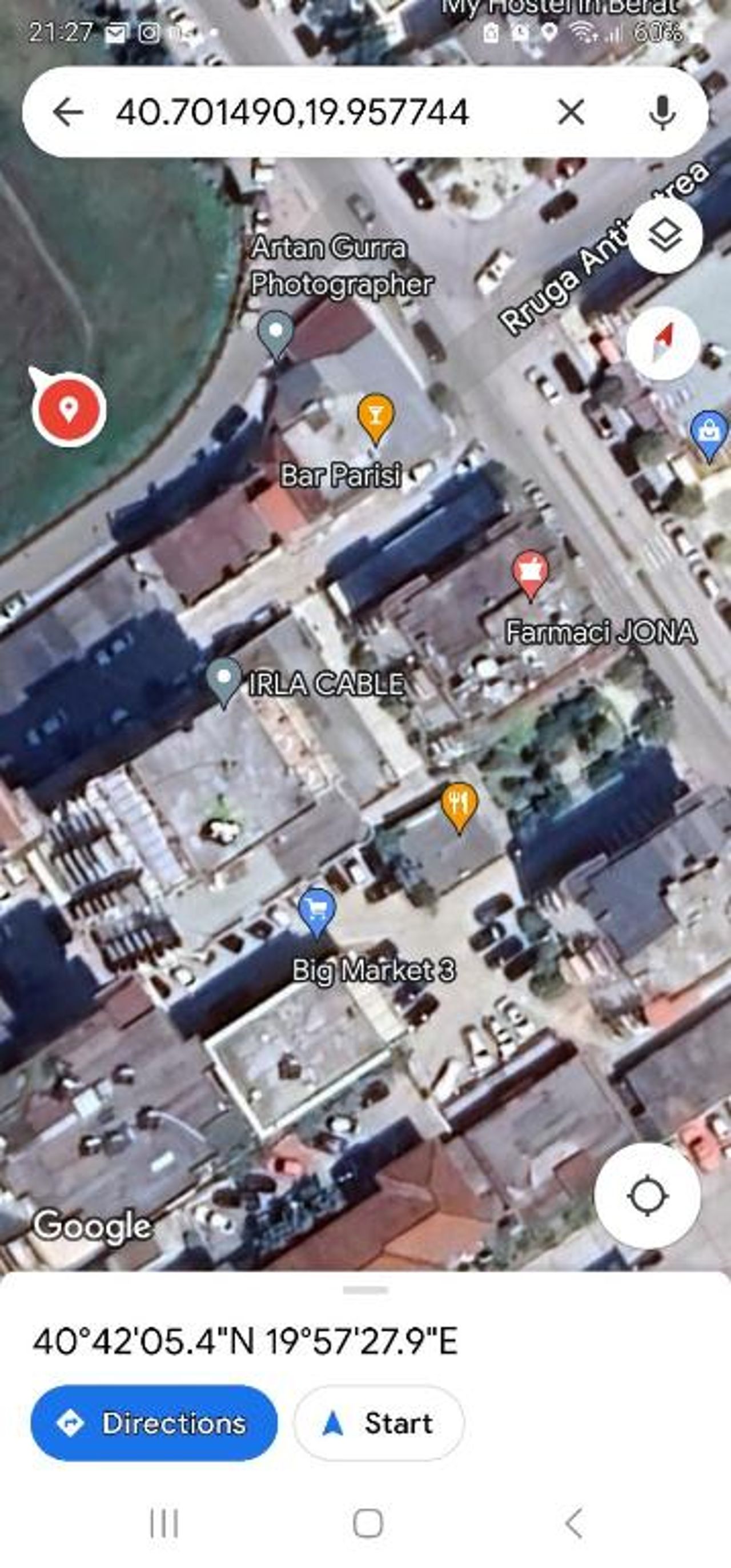This screenshot has width=731, height=1568.
Task: Open recent apps from navigation bar
Action: 164,1523
